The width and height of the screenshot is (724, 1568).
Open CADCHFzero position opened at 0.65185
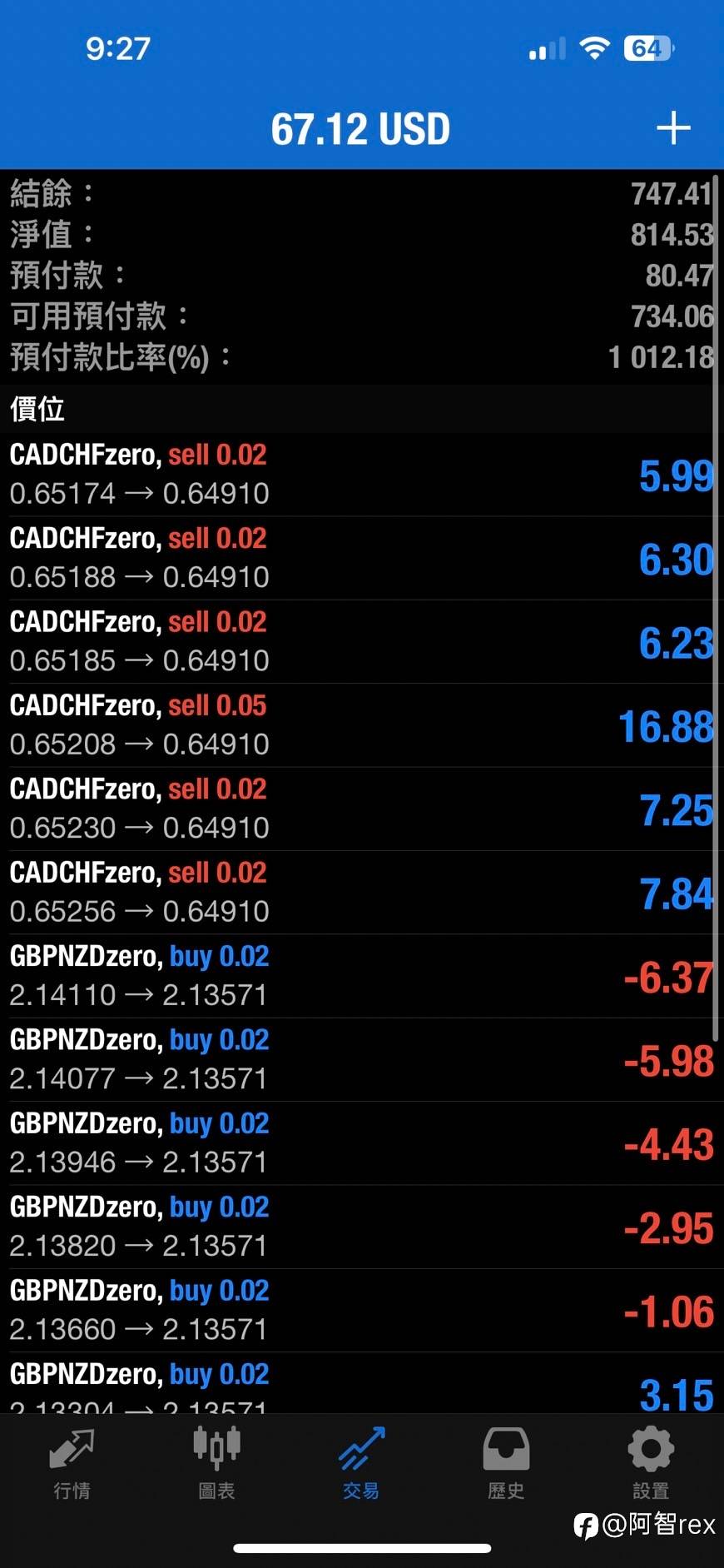point(362,642)
